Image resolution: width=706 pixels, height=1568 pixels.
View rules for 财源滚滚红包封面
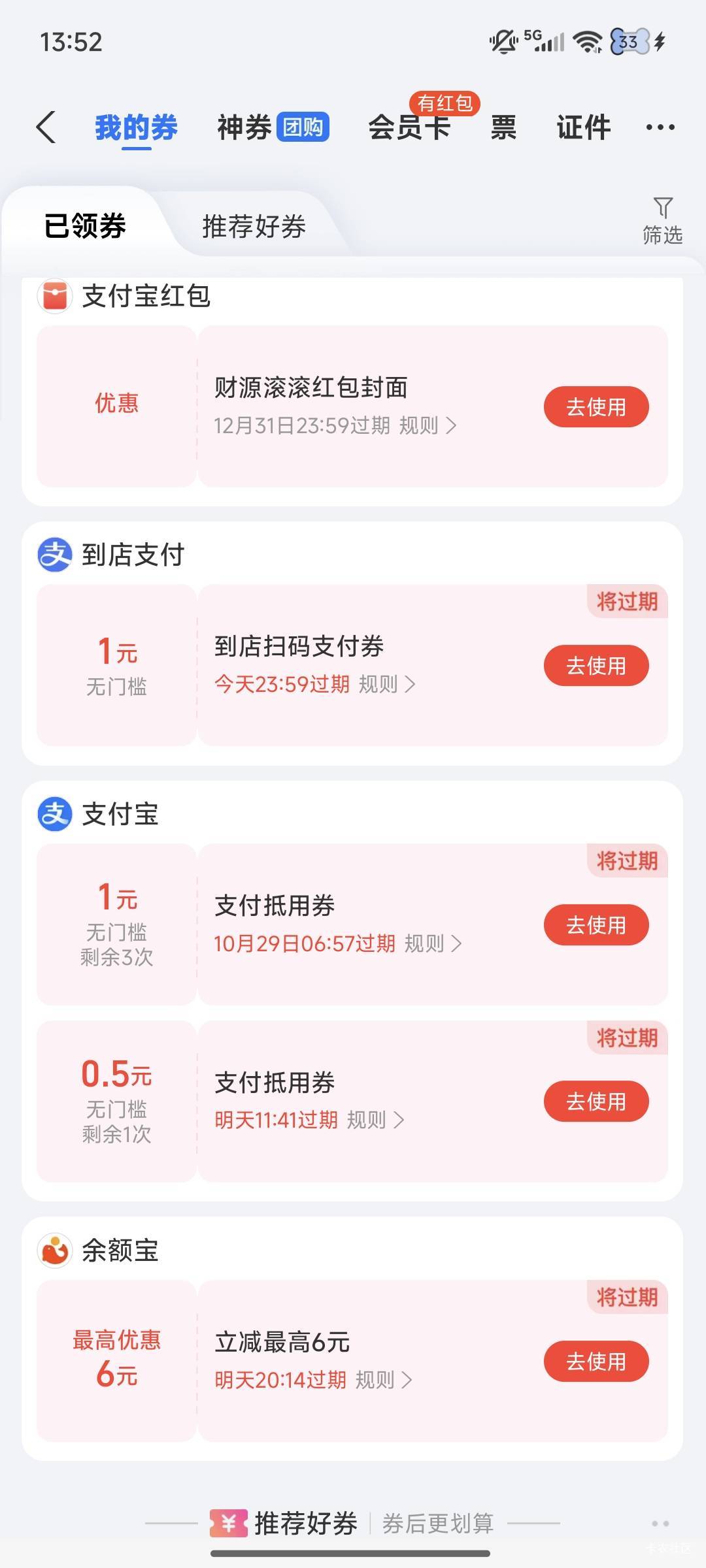pos(428,426)
